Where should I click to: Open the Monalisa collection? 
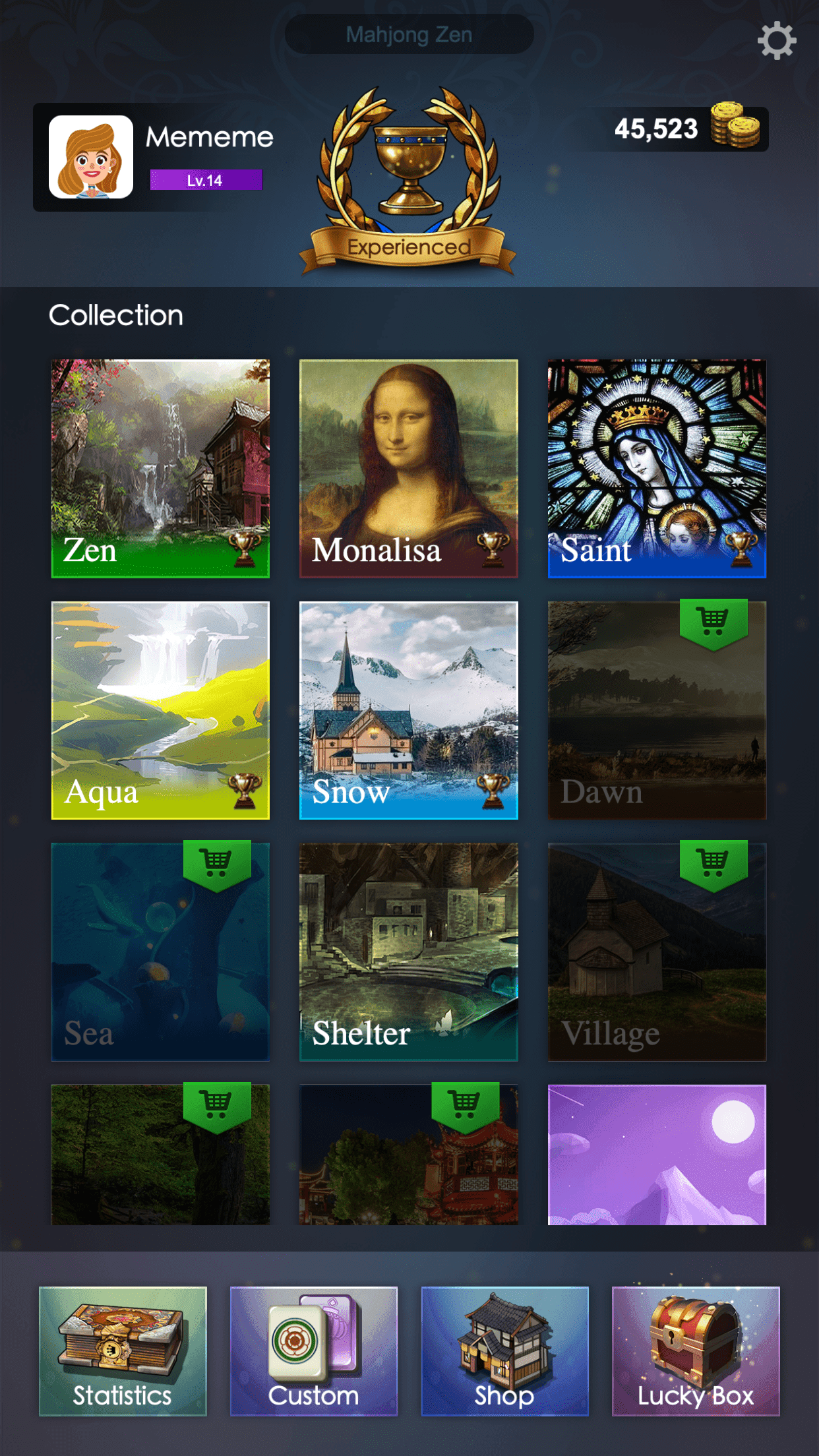[409, 468]
